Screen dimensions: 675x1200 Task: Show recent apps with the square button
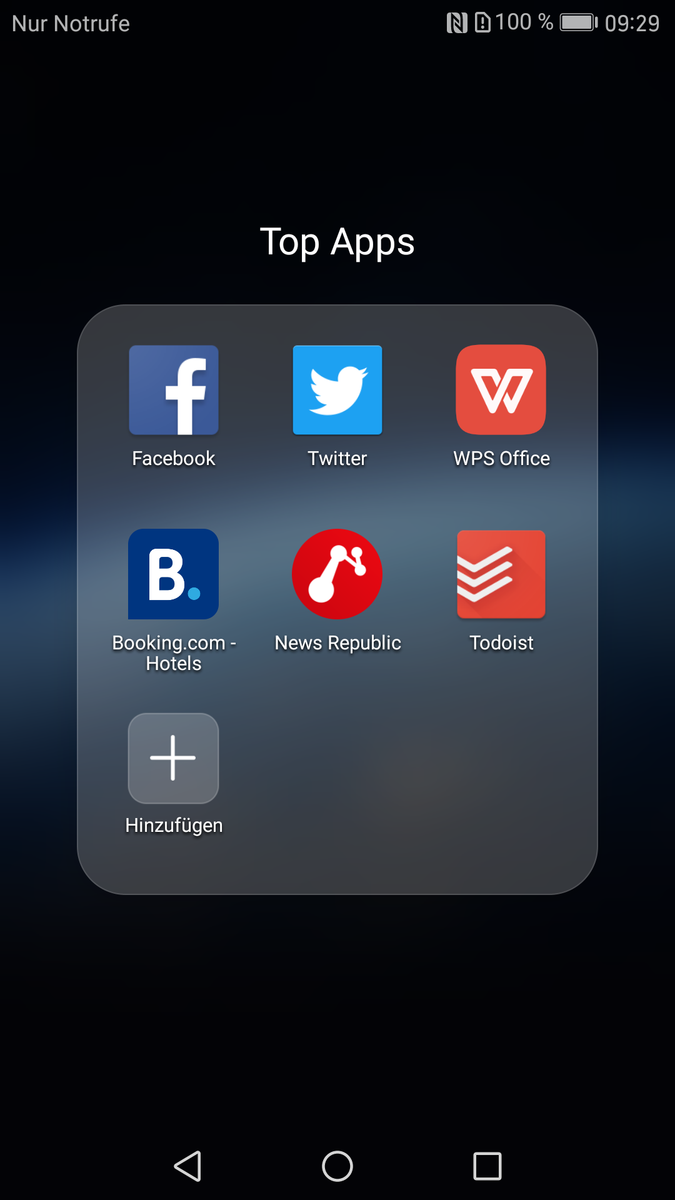[x=487, y=1166]
